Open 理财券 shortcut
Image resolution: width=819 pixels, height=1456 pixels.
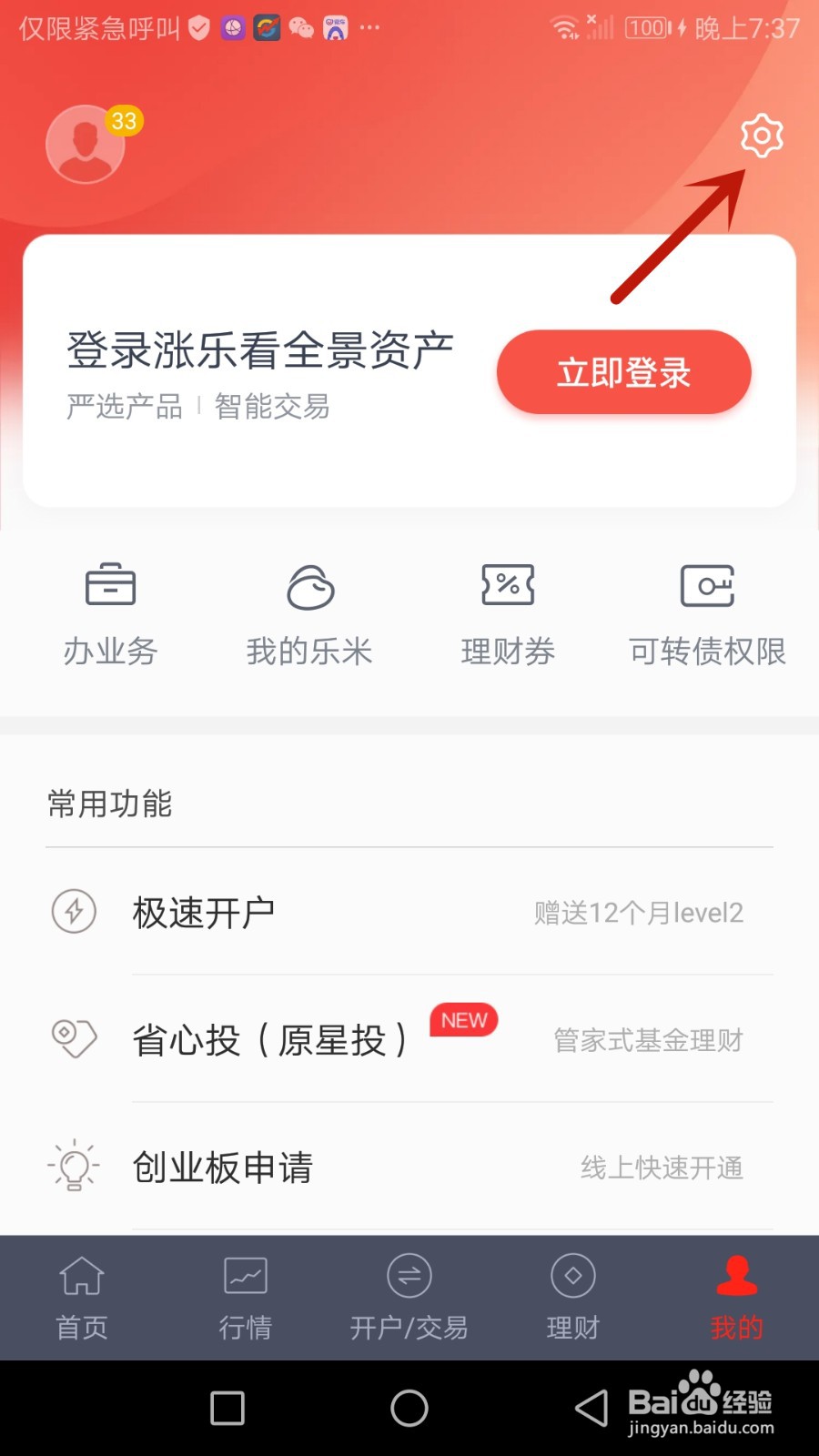pos(508,612)
